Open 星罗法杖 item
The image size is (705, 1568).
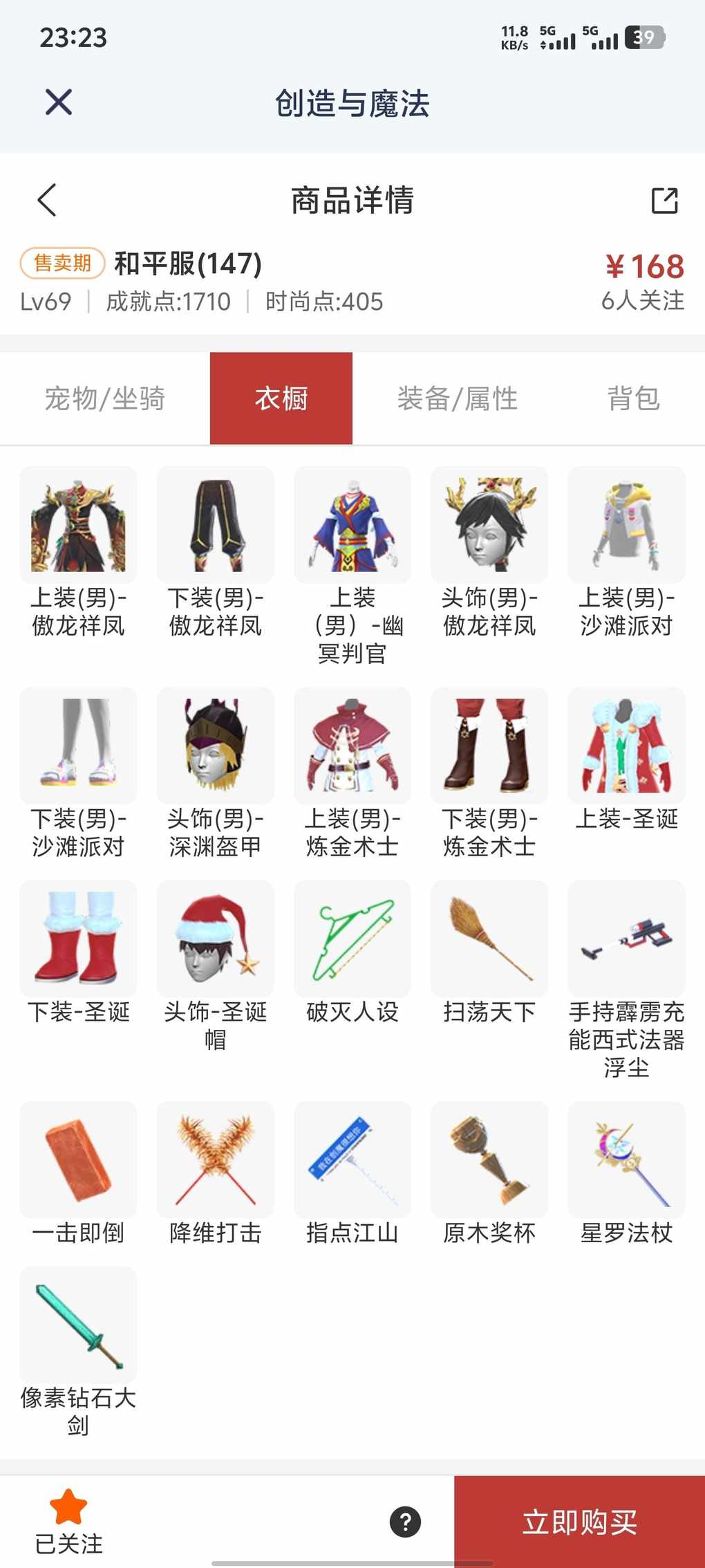626,1160
